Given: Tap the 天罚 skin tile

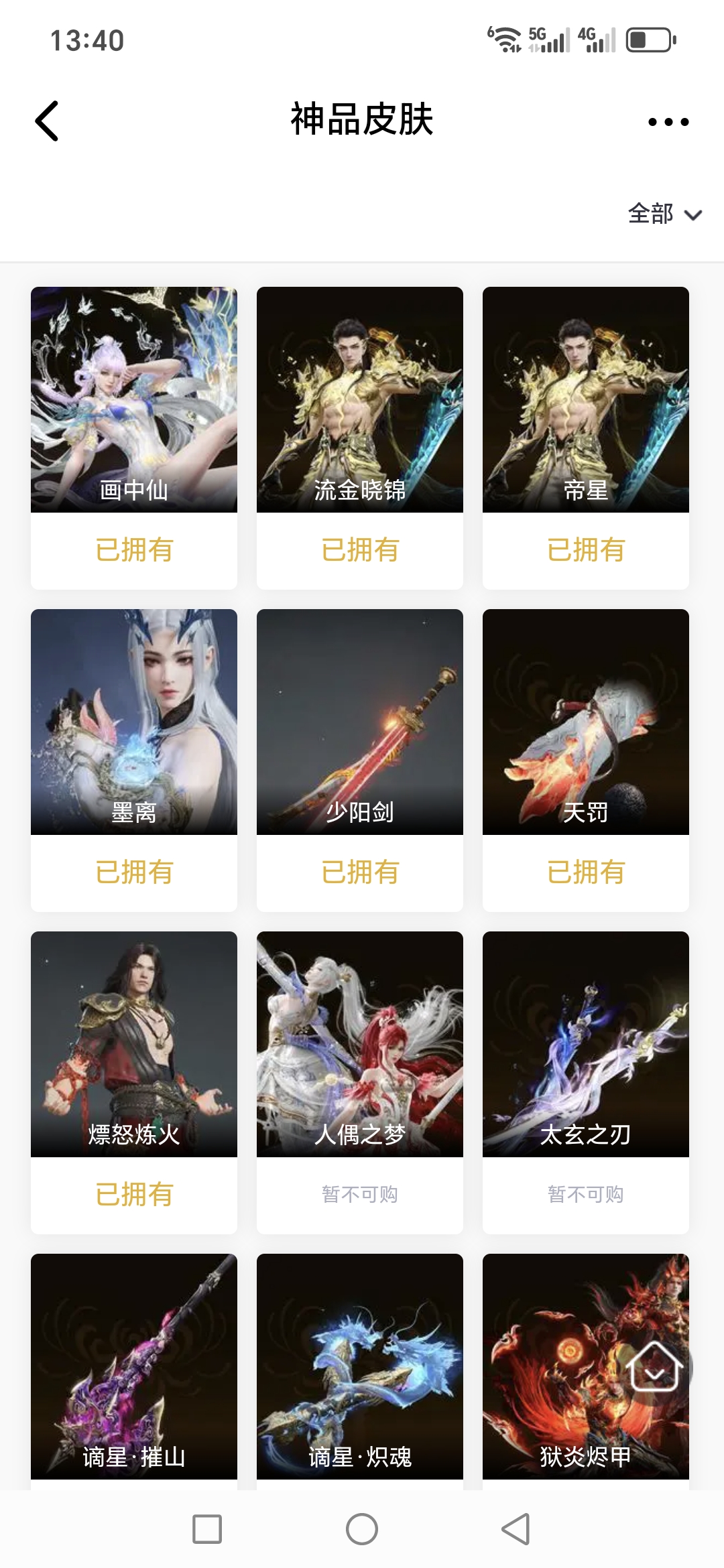Looking at the screenshot, I should pos(586,722).
